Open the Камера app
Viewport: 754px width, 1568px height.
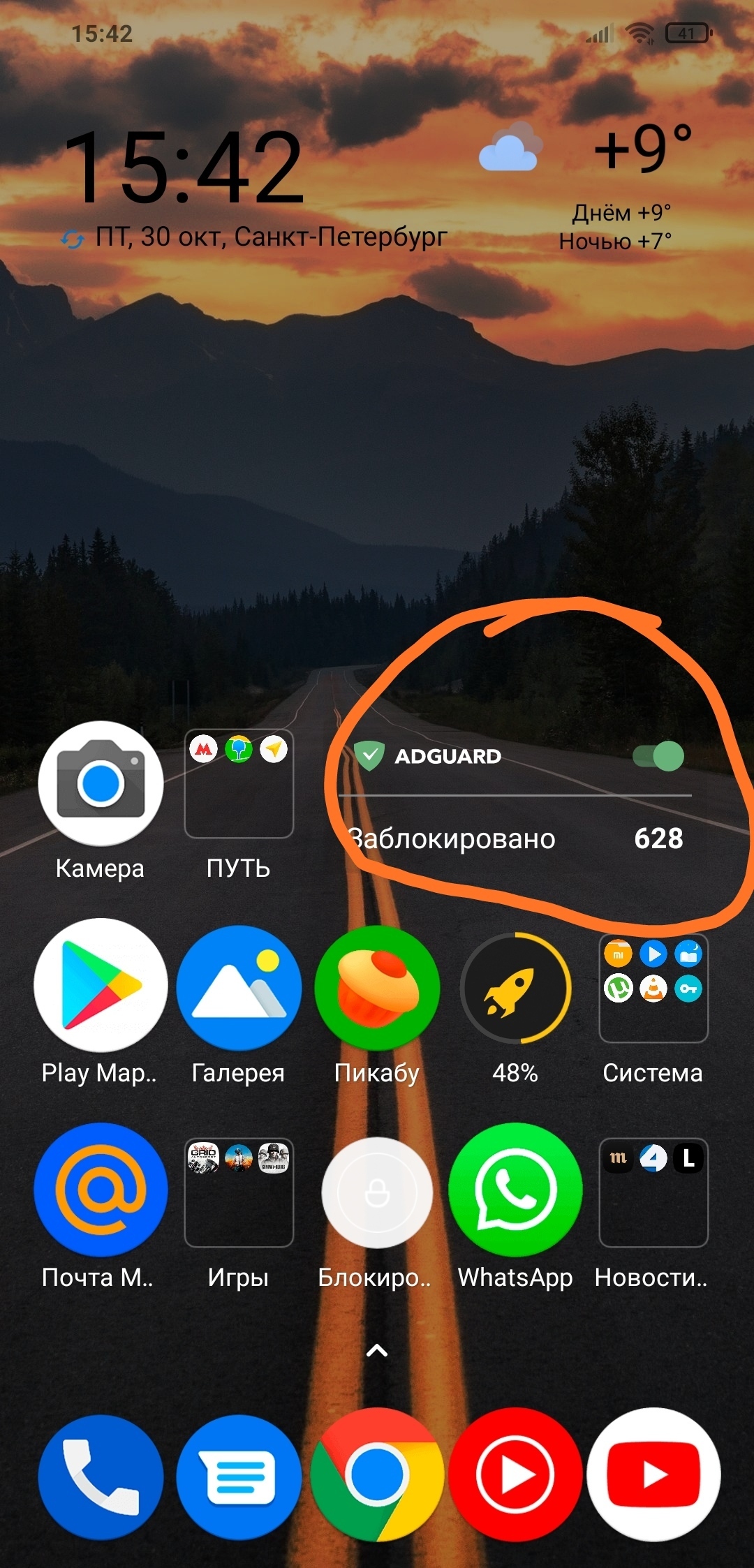[101, 783]
